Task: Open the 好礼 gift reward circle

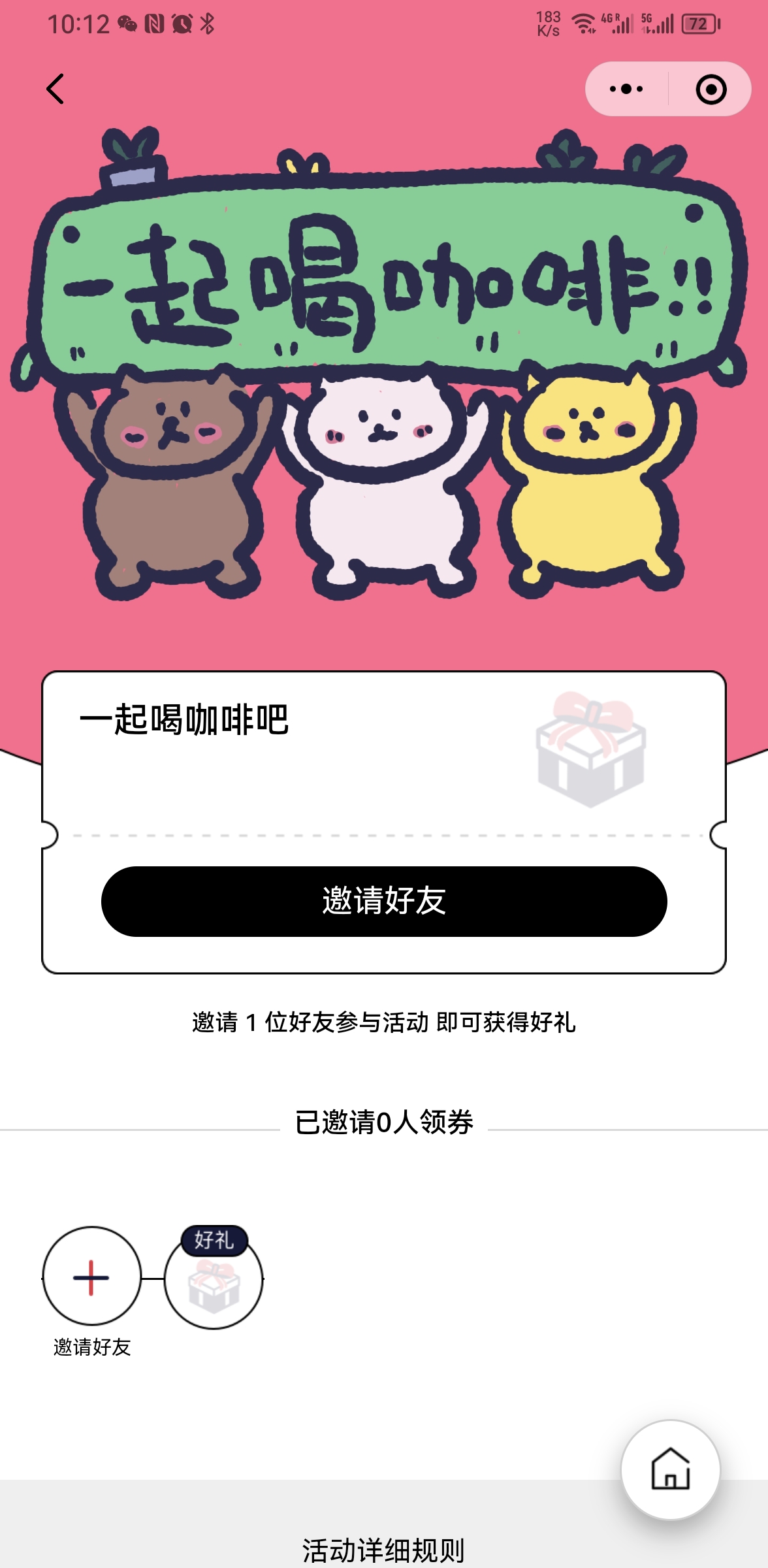Action: point(214,1279)
